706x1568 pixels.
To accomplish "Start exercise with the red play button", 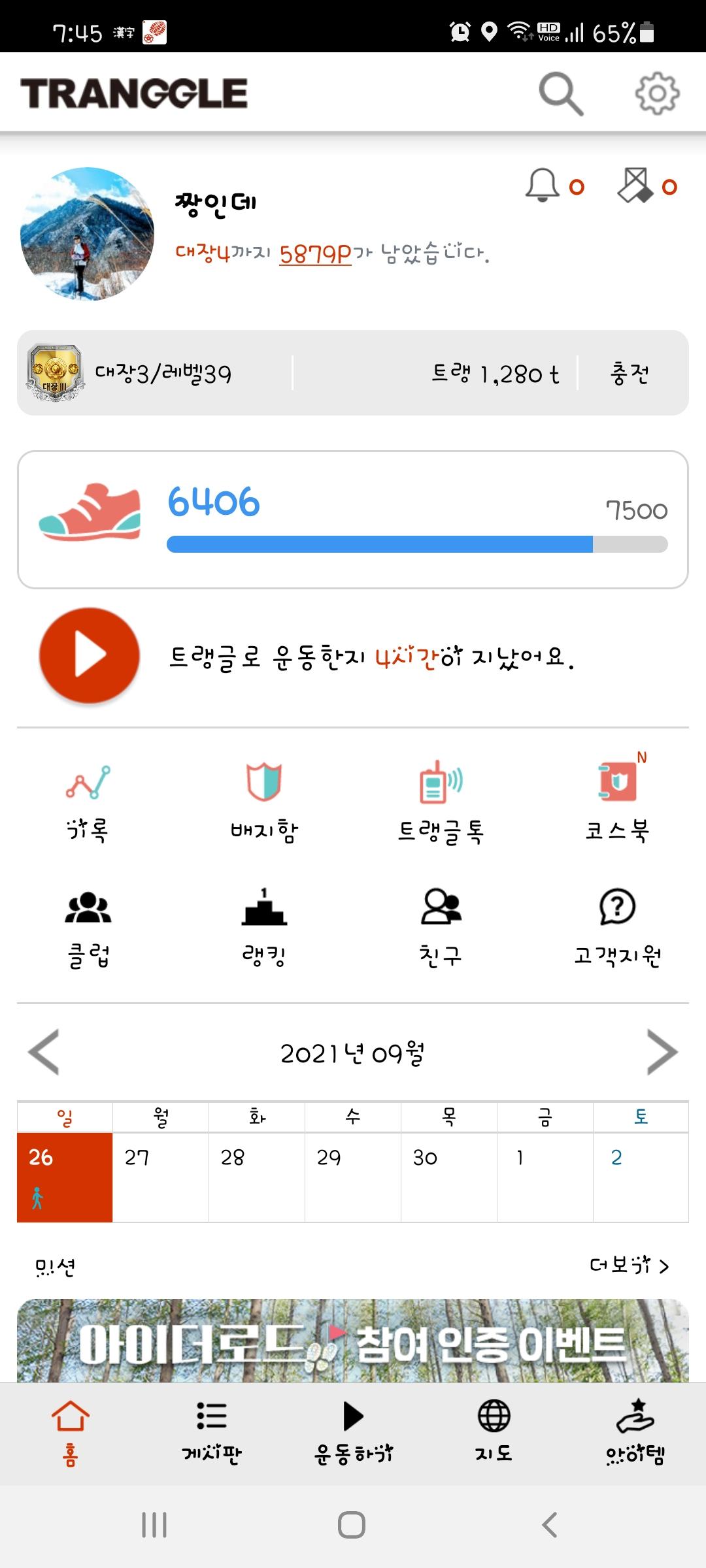I will click(x=90, y=655).
